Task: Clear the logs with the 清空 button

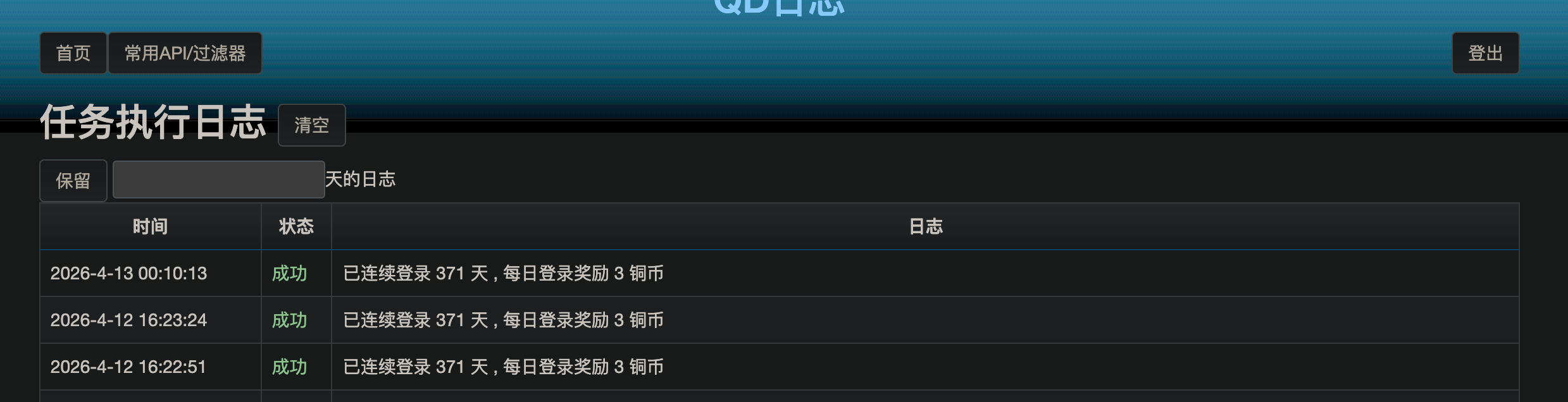Action: 311,125
